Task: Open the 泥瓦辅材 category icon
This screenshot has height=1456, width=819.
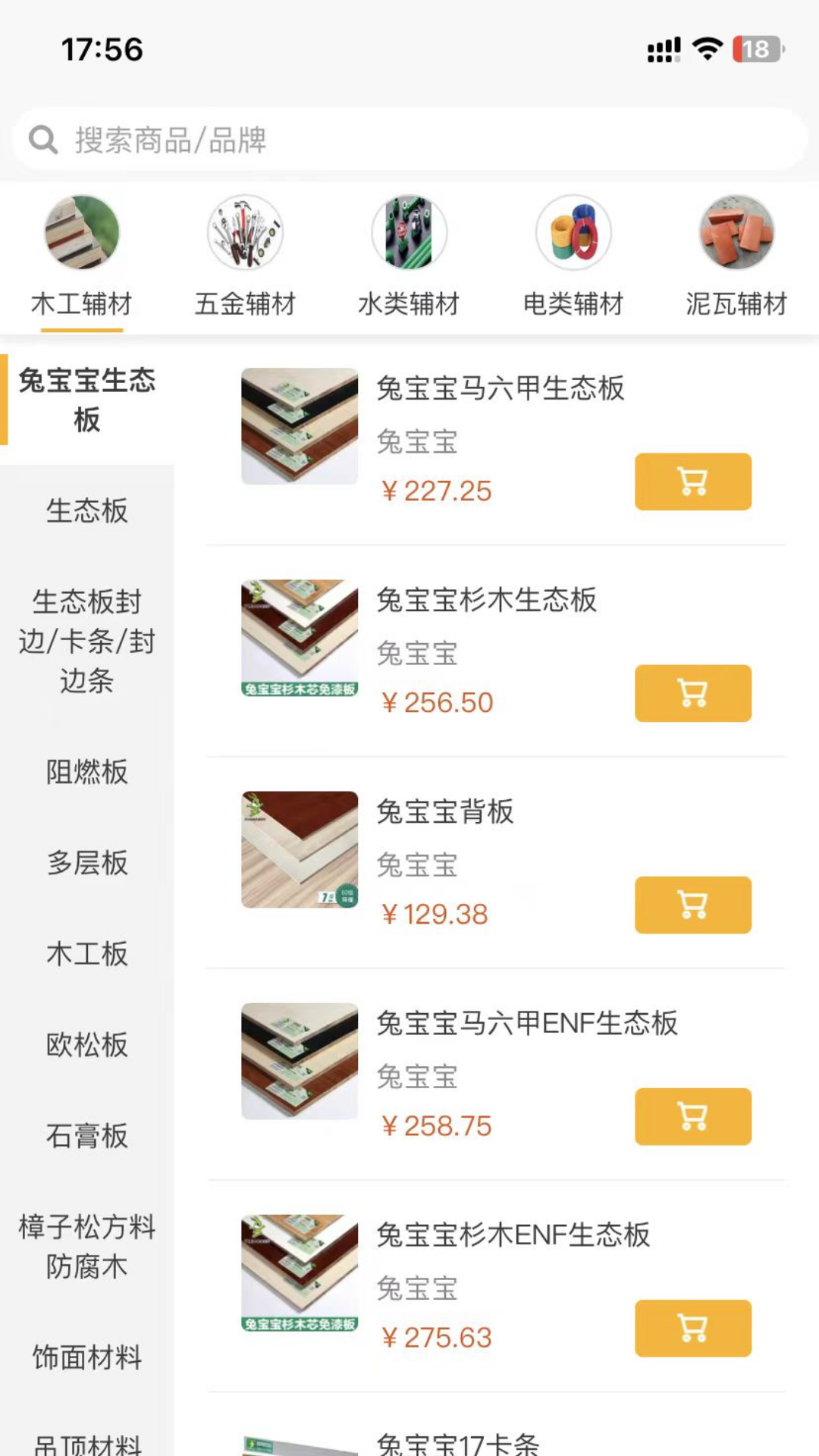Action: pyautogui.click(x=736, y=233)
